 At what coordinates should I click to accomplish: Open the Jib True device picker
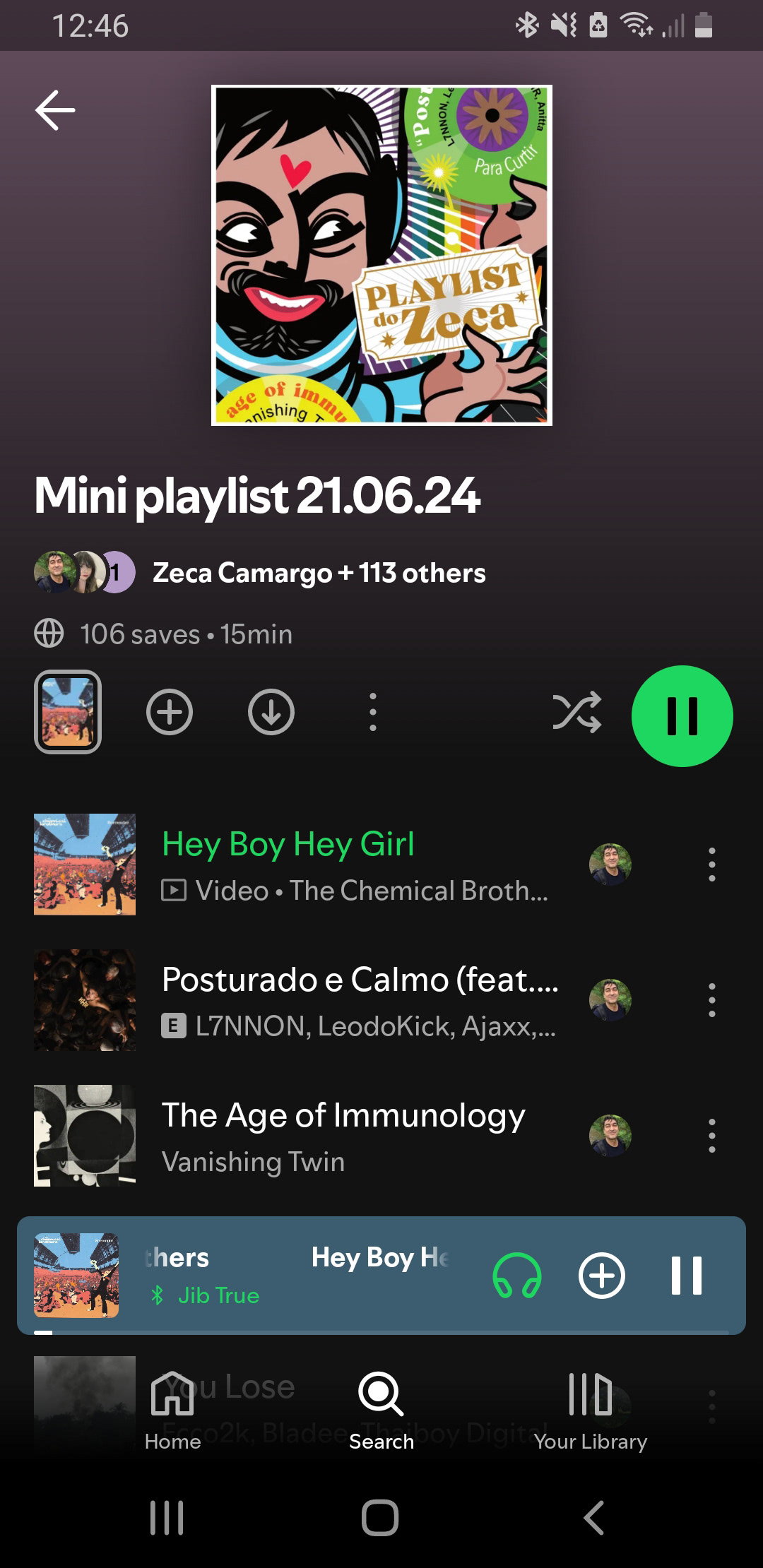click(517, 1276)
